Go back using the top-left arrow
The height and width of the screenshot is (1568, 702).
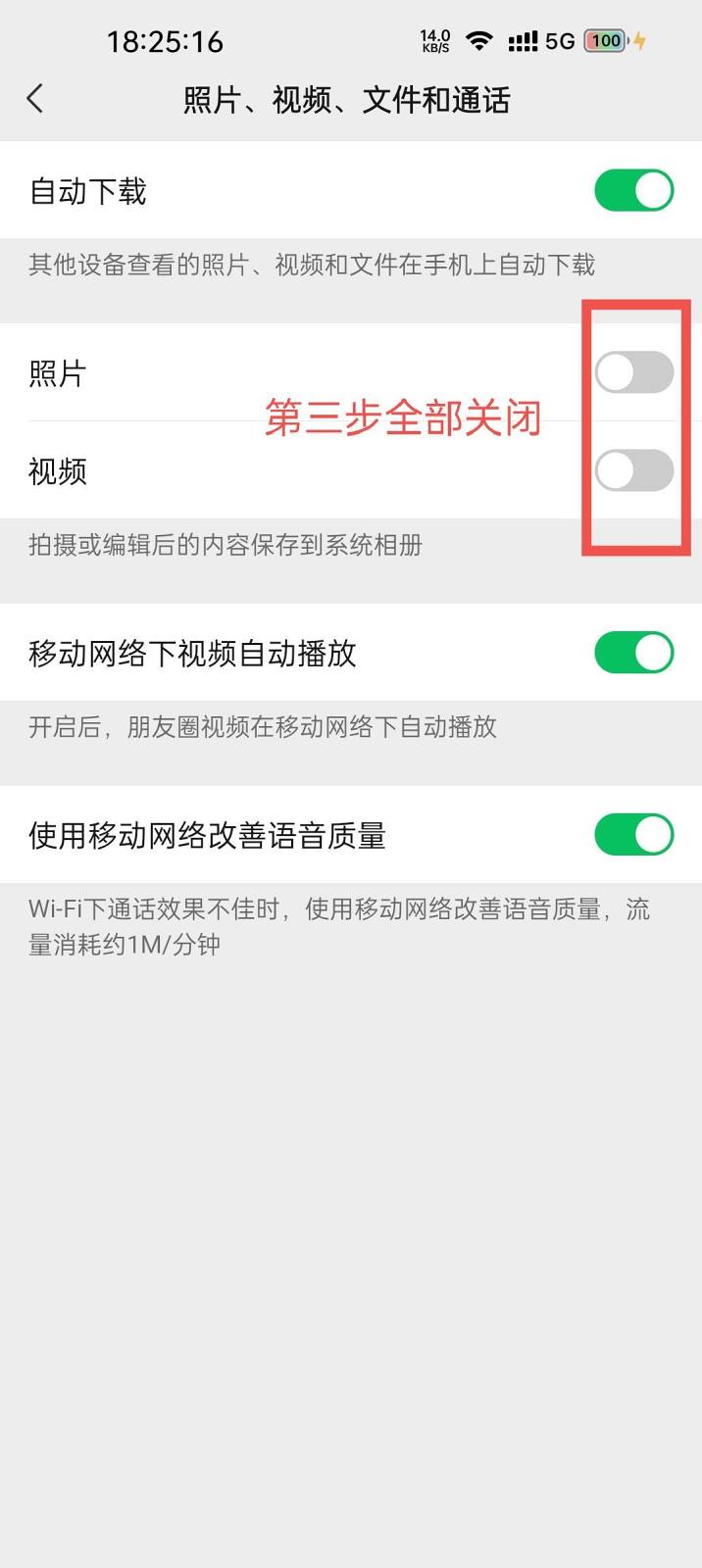35,98
